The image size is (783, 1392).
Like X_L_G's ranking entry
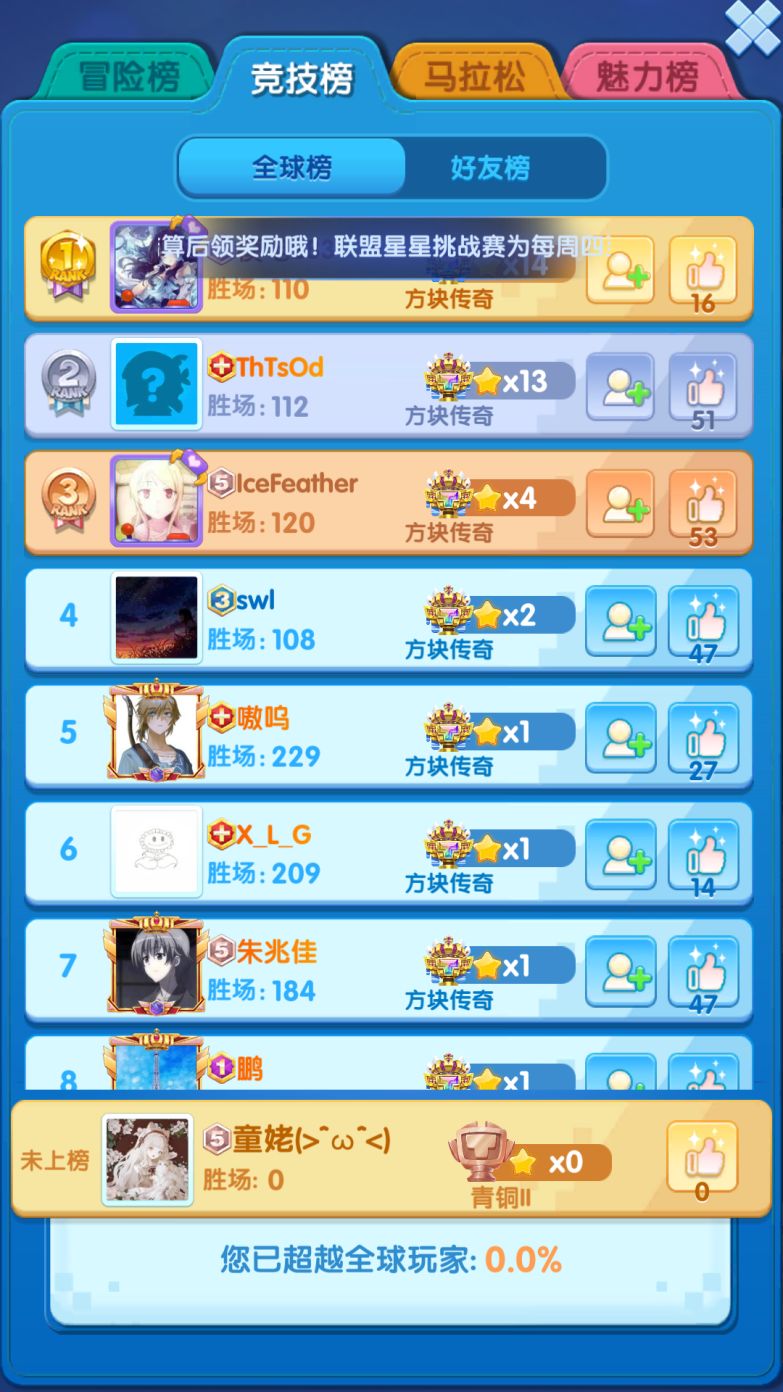click(x=703, y=855)
